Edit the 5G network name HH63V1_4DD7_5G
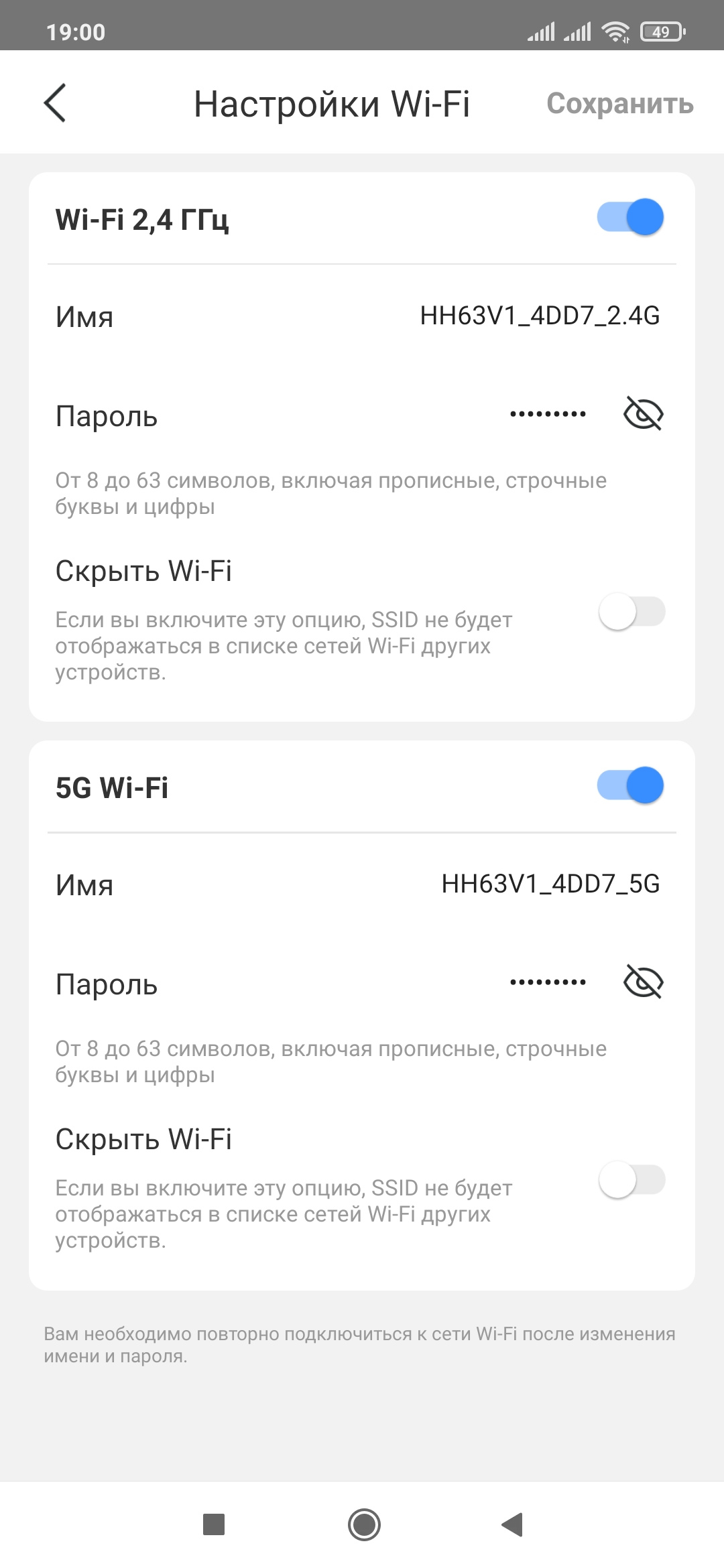Viewport: 724px width, 1568px height. (x=550, y=884)
